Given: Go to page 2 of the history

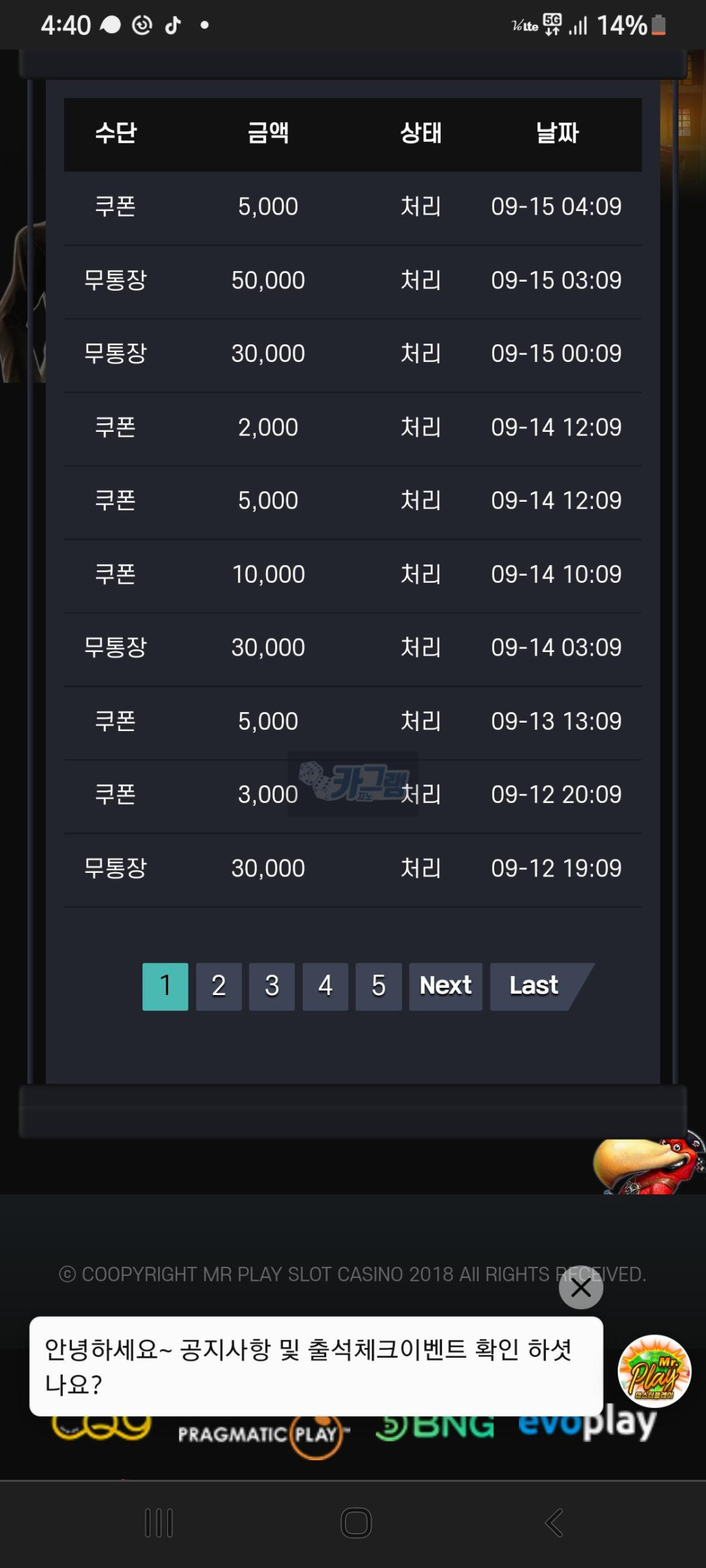Looking at the screenshot, I should coord(219,986).
